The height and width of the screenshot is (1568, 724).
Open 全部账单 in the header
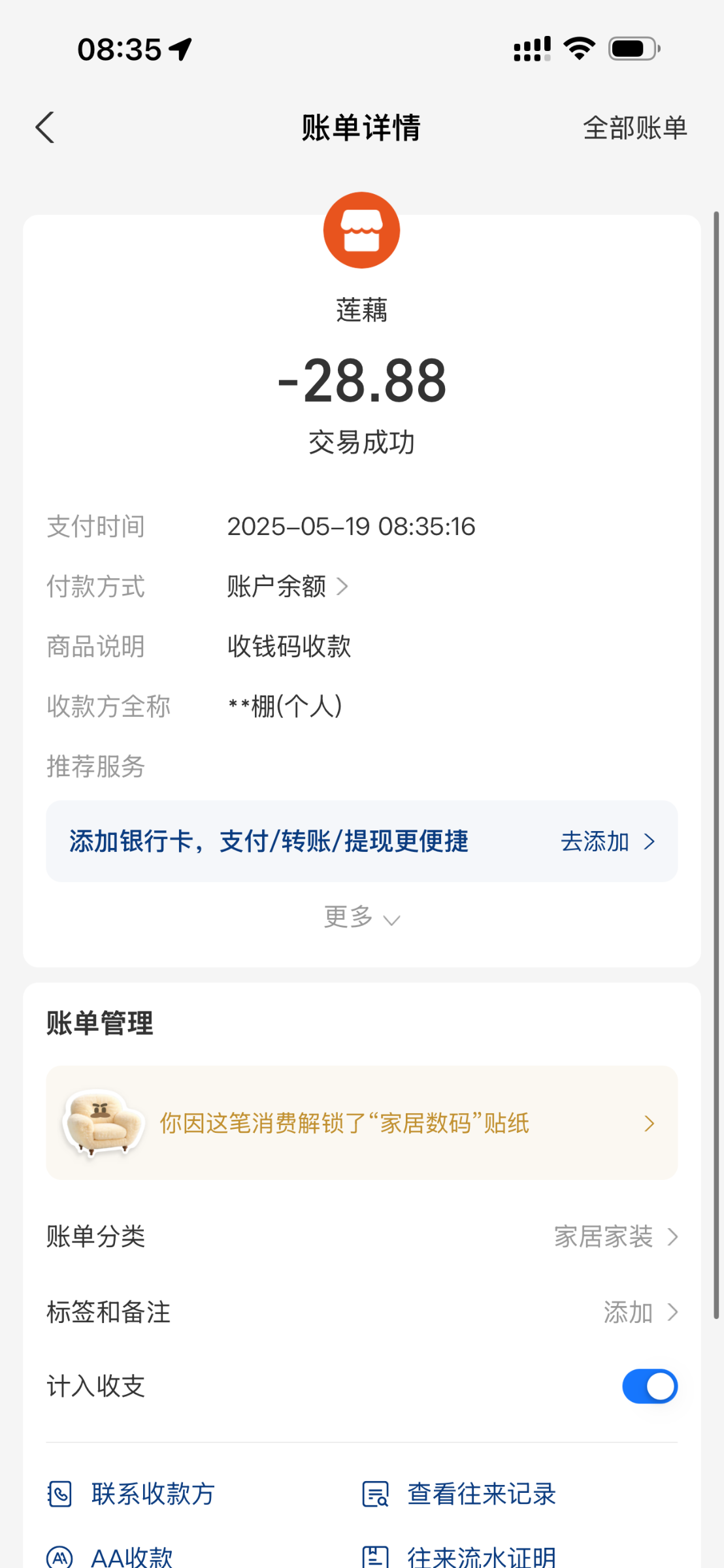click(634, 128)
